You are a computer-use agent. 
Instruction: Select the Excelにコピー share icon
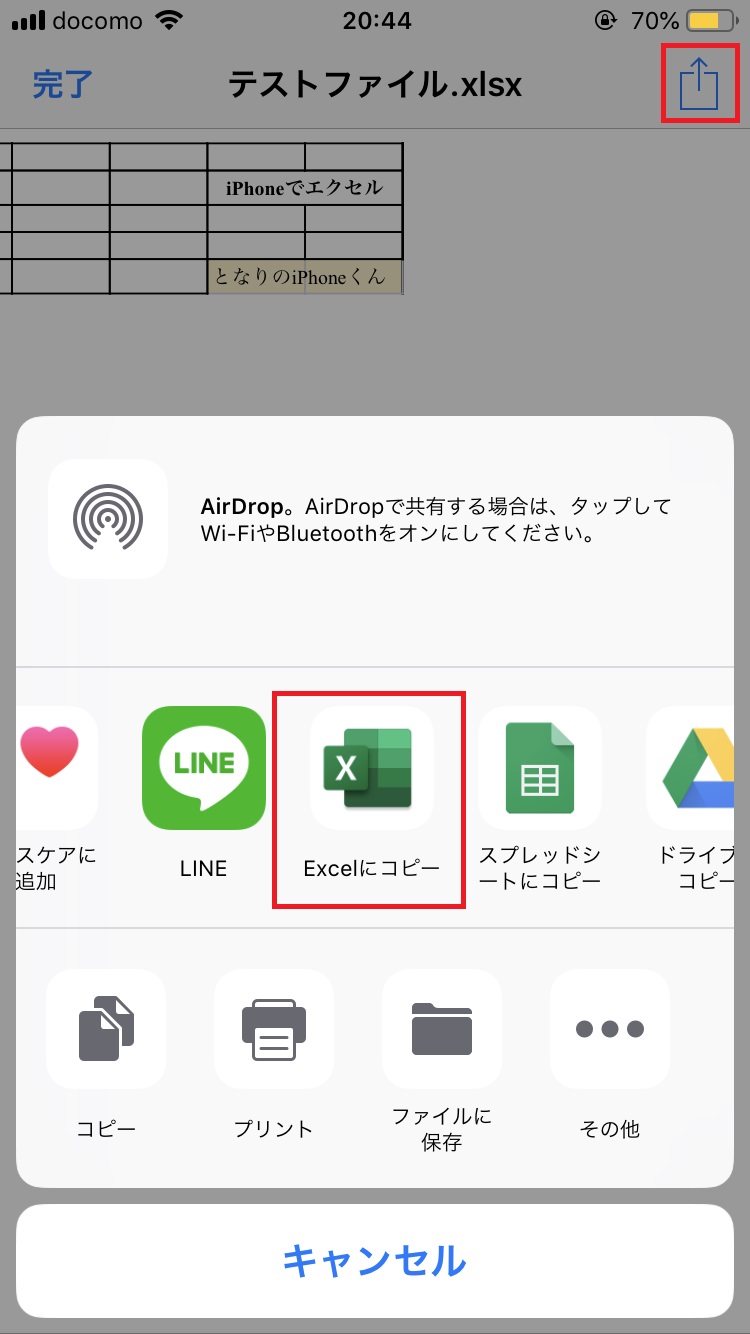click(370, 768)
